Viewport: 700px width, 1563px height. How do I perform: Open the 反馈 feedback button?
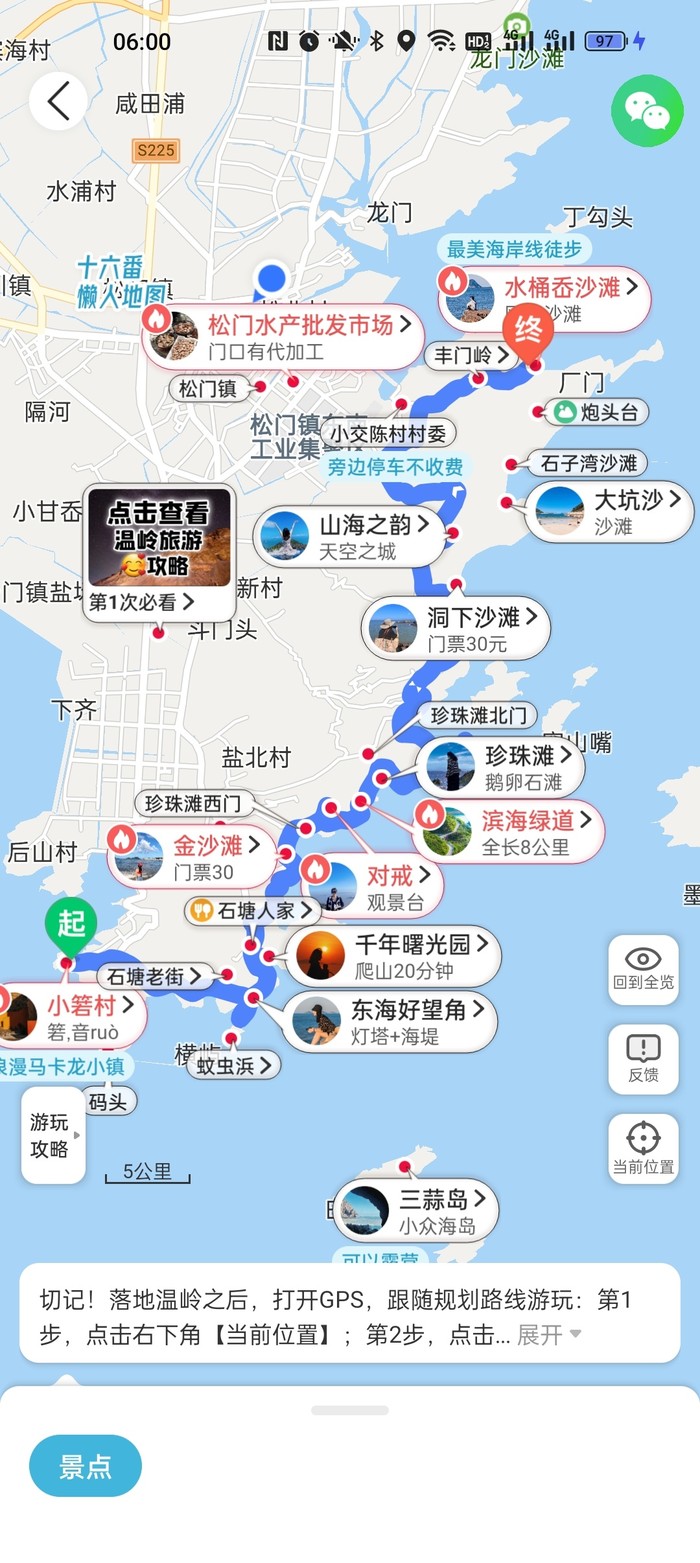(x=643, y=1059)
